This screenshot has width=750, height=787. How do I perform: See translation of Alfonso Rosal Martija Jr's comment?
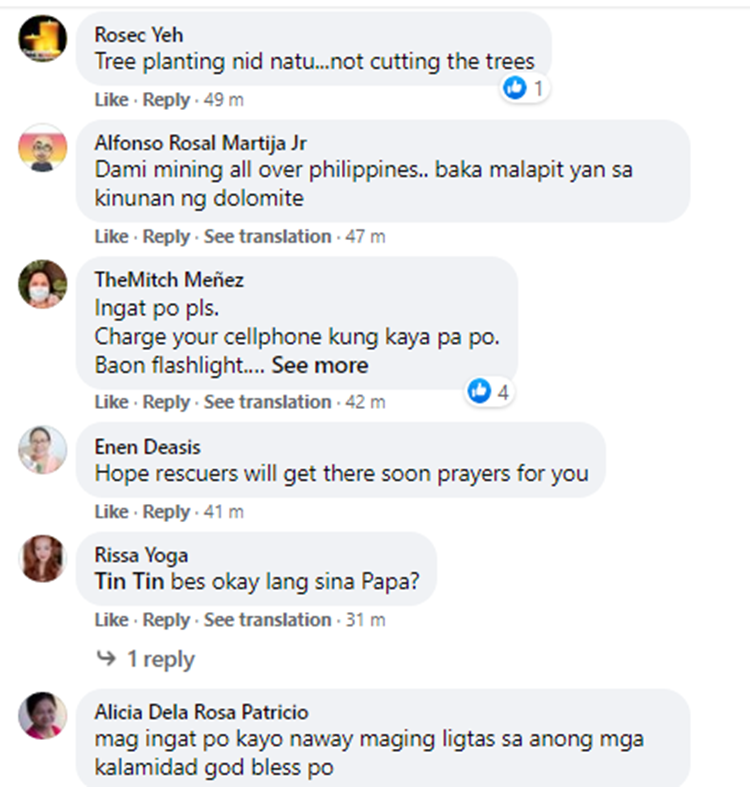267,237
